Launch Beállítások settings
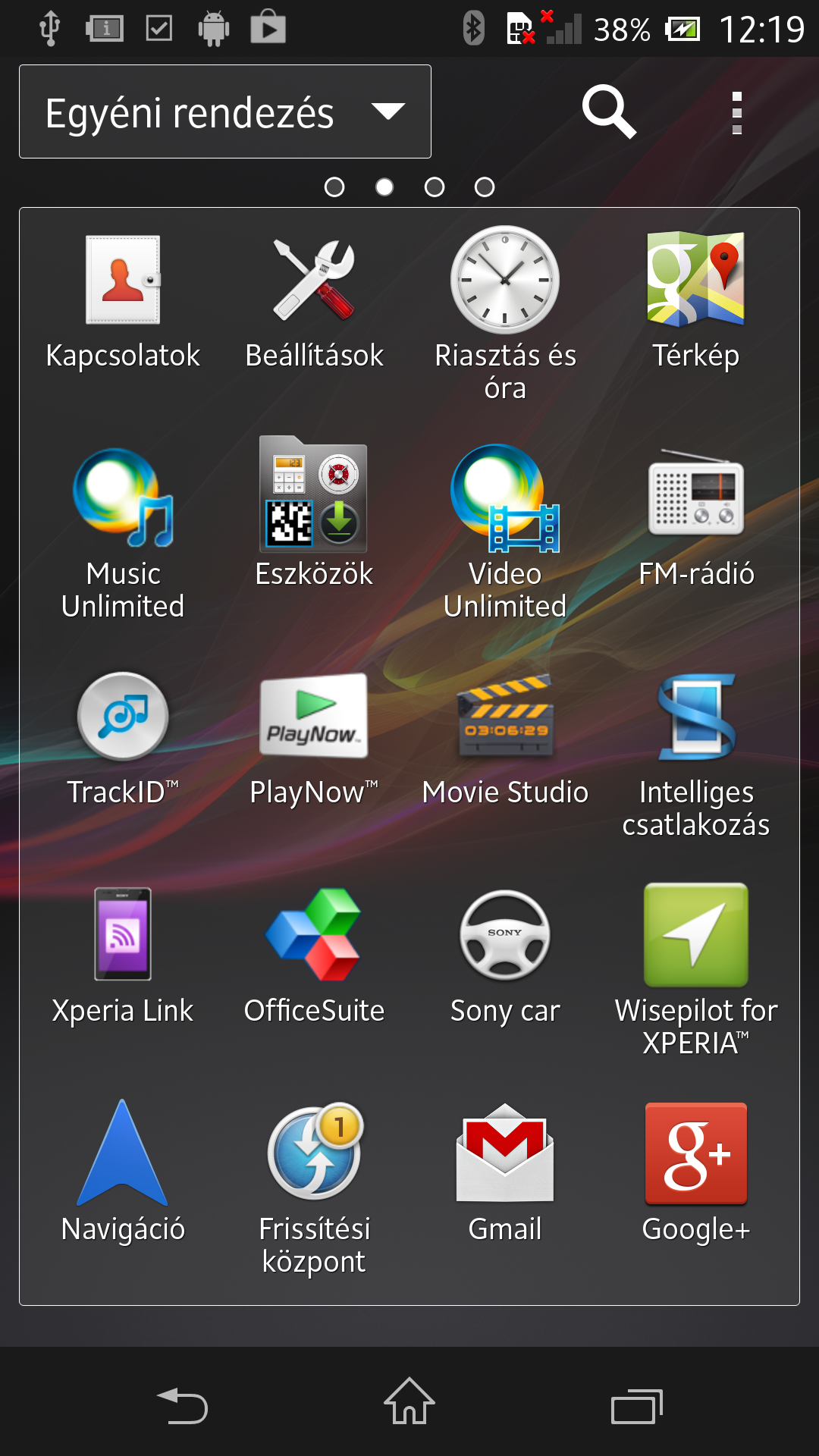This screenshot has width=819, height=1456. (314, 281)
